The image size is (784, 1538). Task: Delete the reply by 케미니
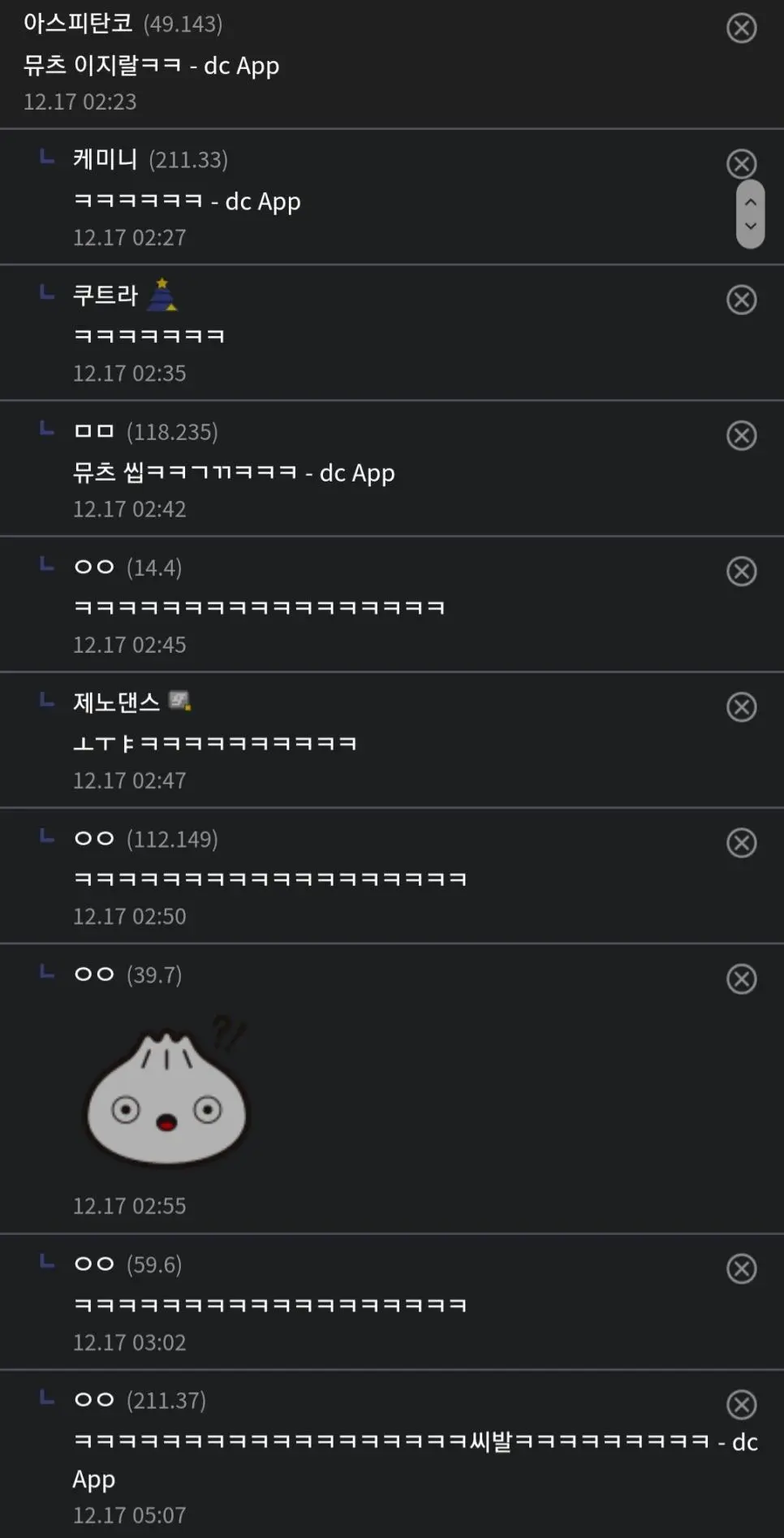click(x=741, y=164)
